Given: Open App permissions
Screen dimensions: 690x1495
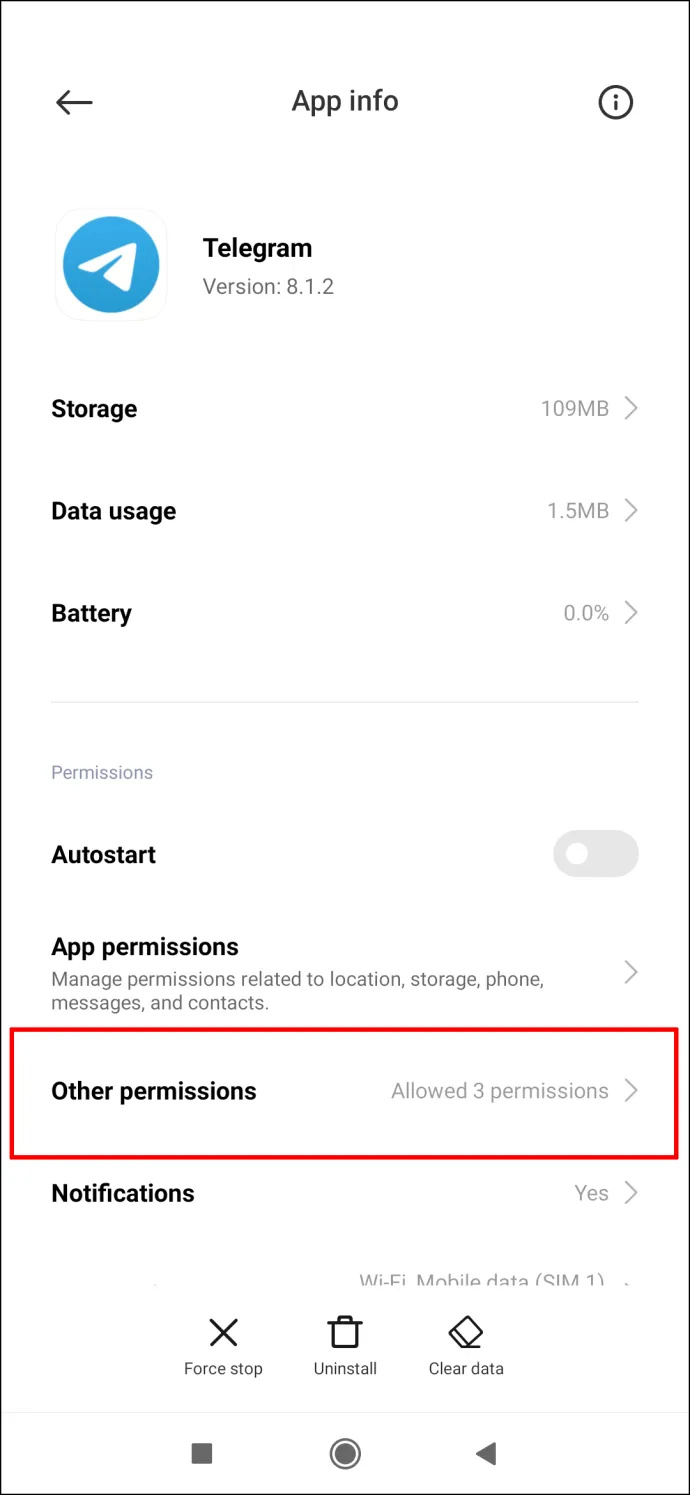Looking at the screenshot, I should (x=345, y=973).
